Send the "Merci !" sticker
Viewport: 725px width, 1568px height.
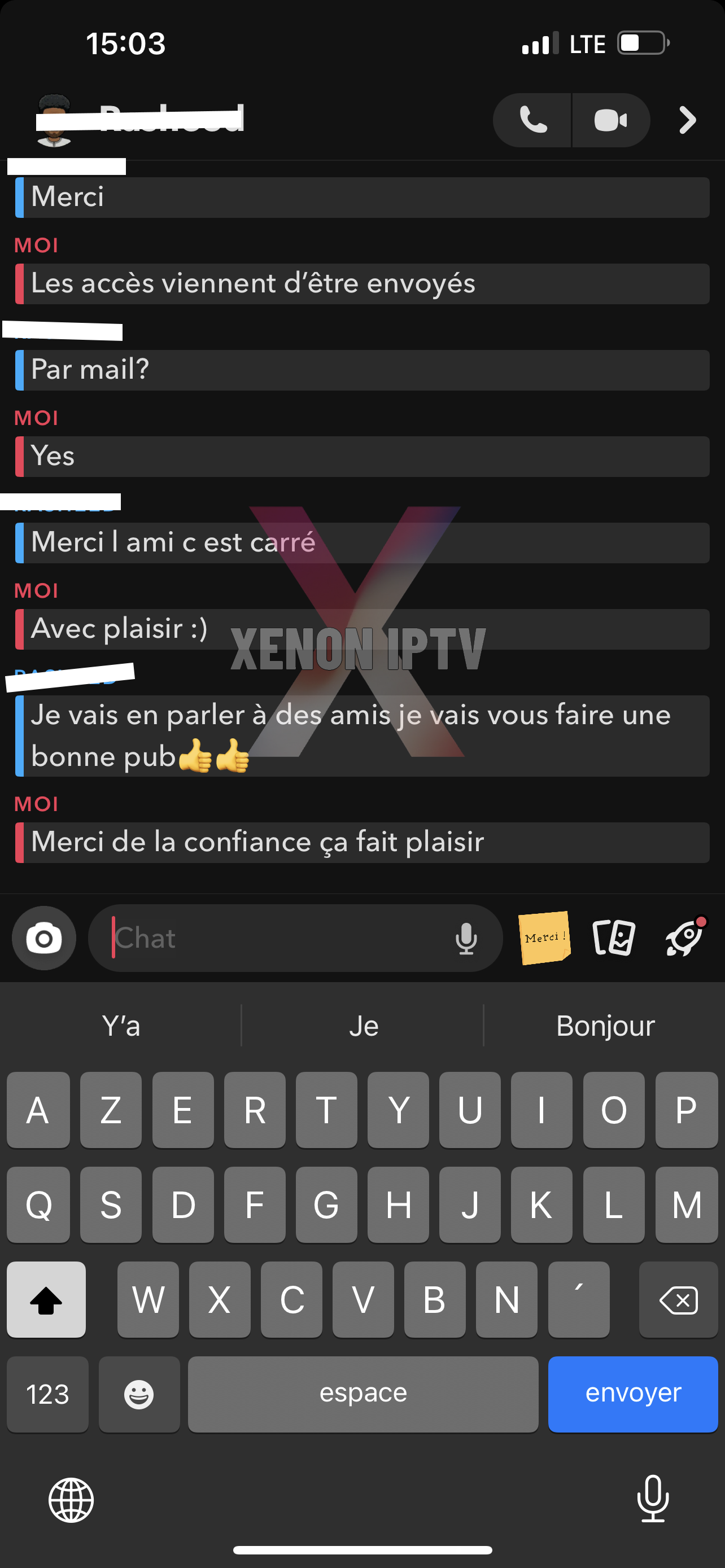tap(544, 938)
